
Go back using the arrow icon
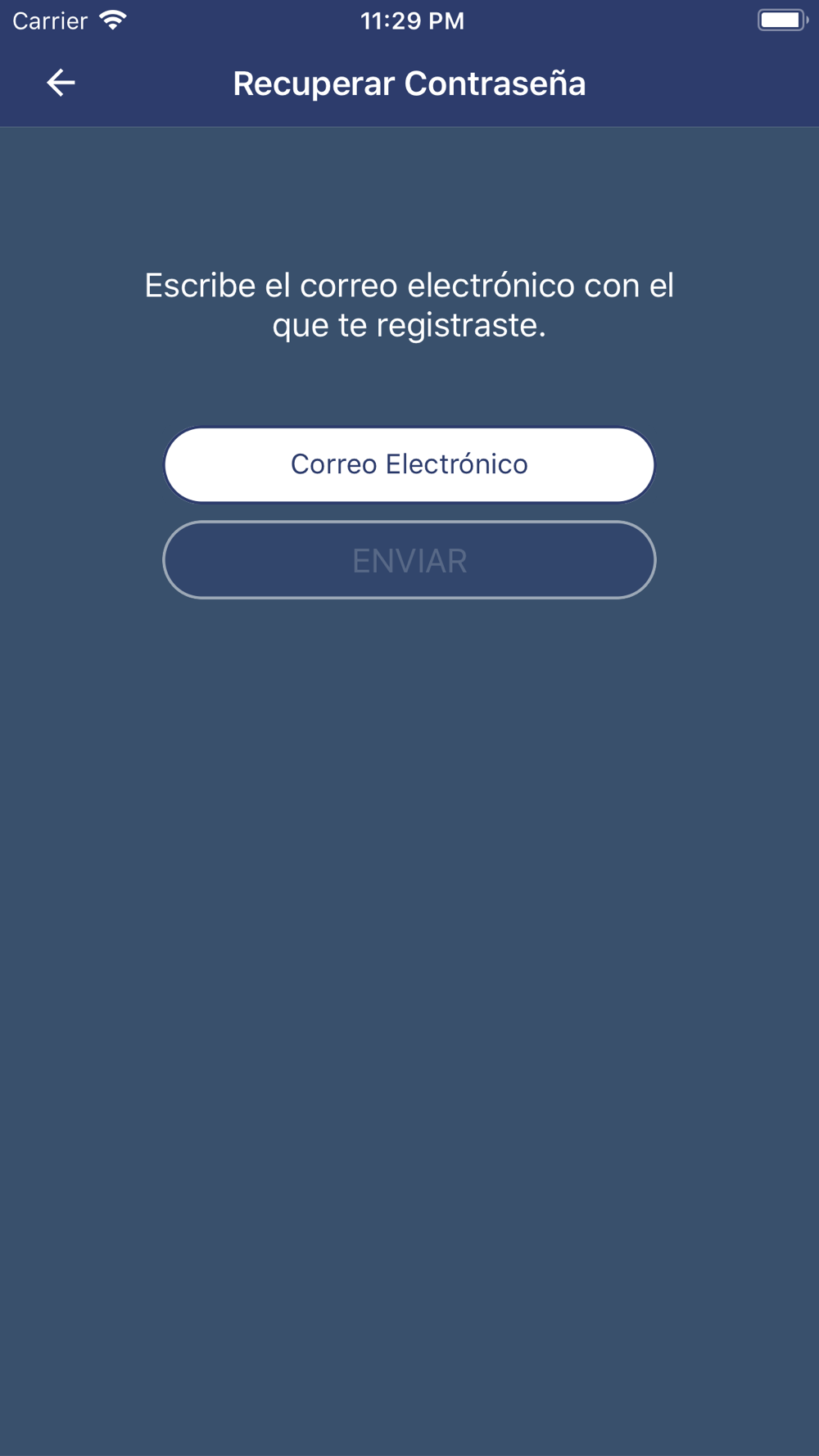[61, 83]
